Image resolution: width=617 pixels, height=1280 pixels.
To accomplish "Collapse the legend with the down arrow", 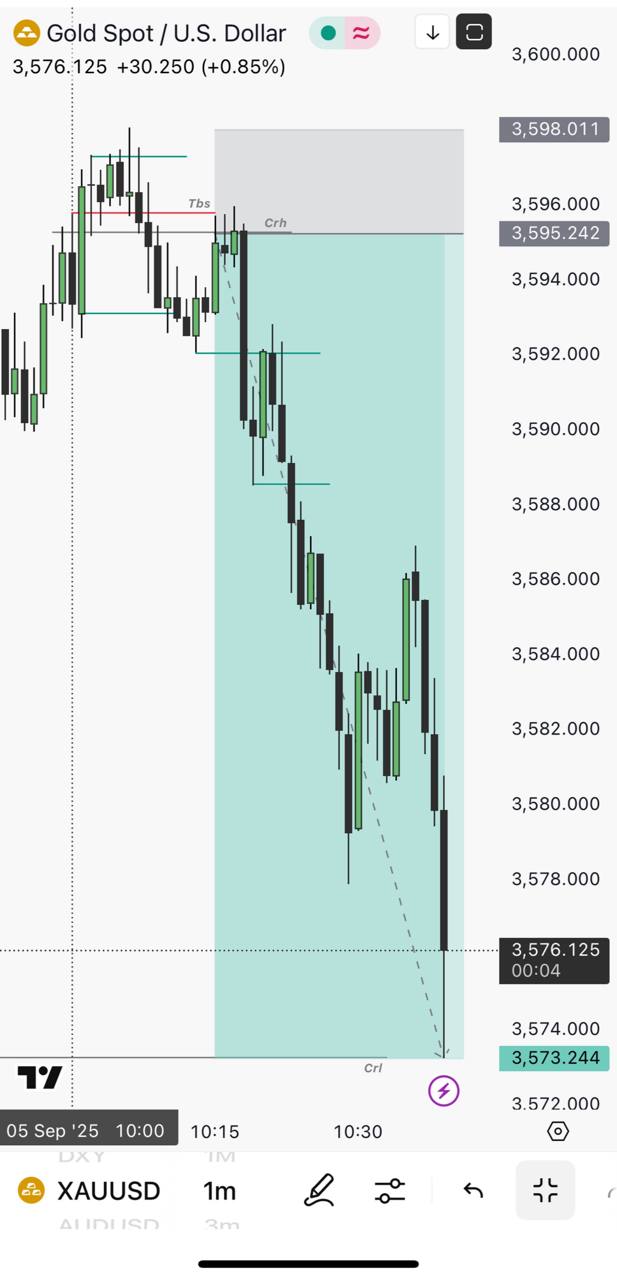I will [432, 33].
